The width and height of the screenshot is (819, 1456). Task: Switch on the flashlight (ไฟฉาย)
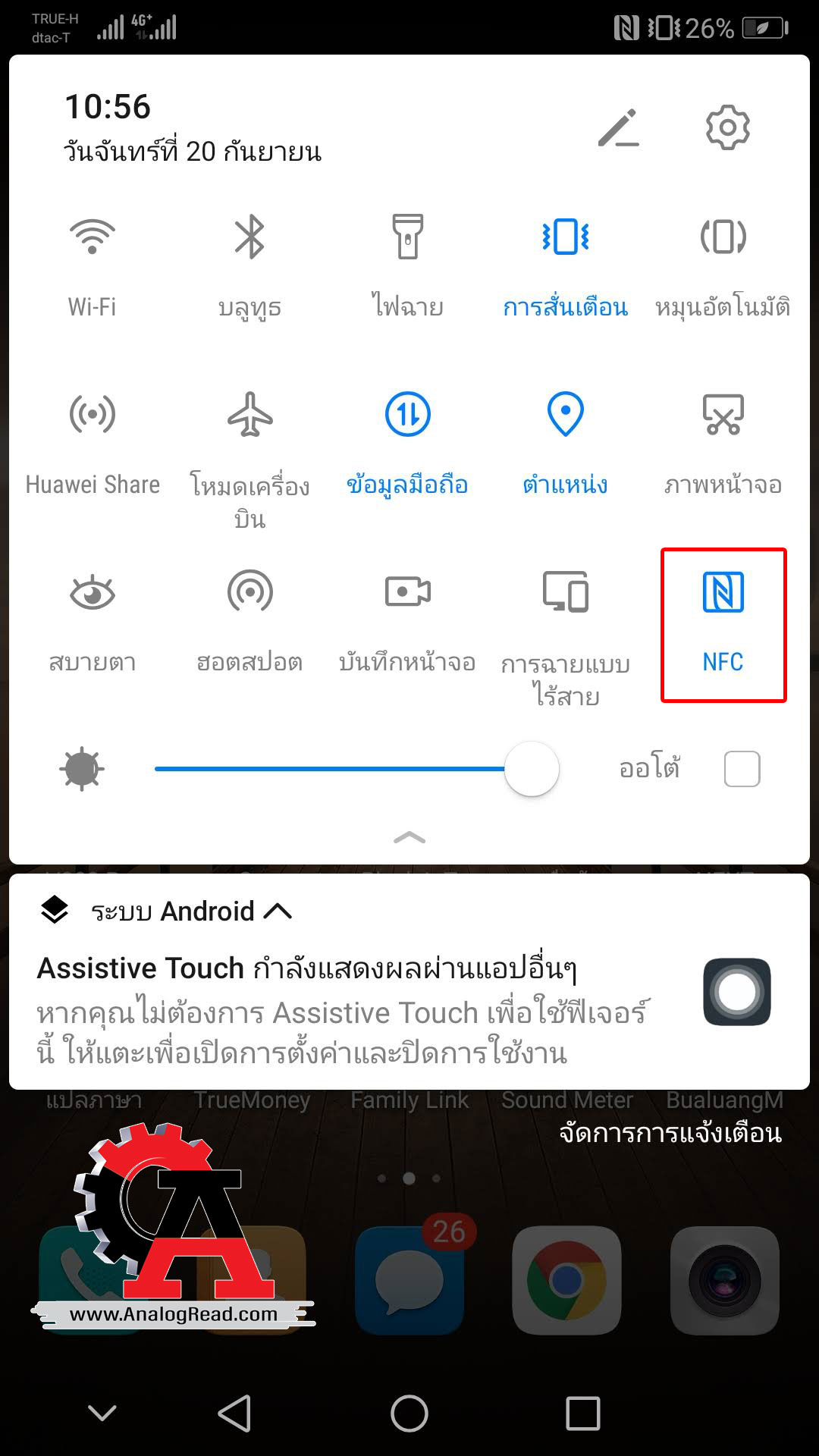pyautogui.click(x=407, y=237)
